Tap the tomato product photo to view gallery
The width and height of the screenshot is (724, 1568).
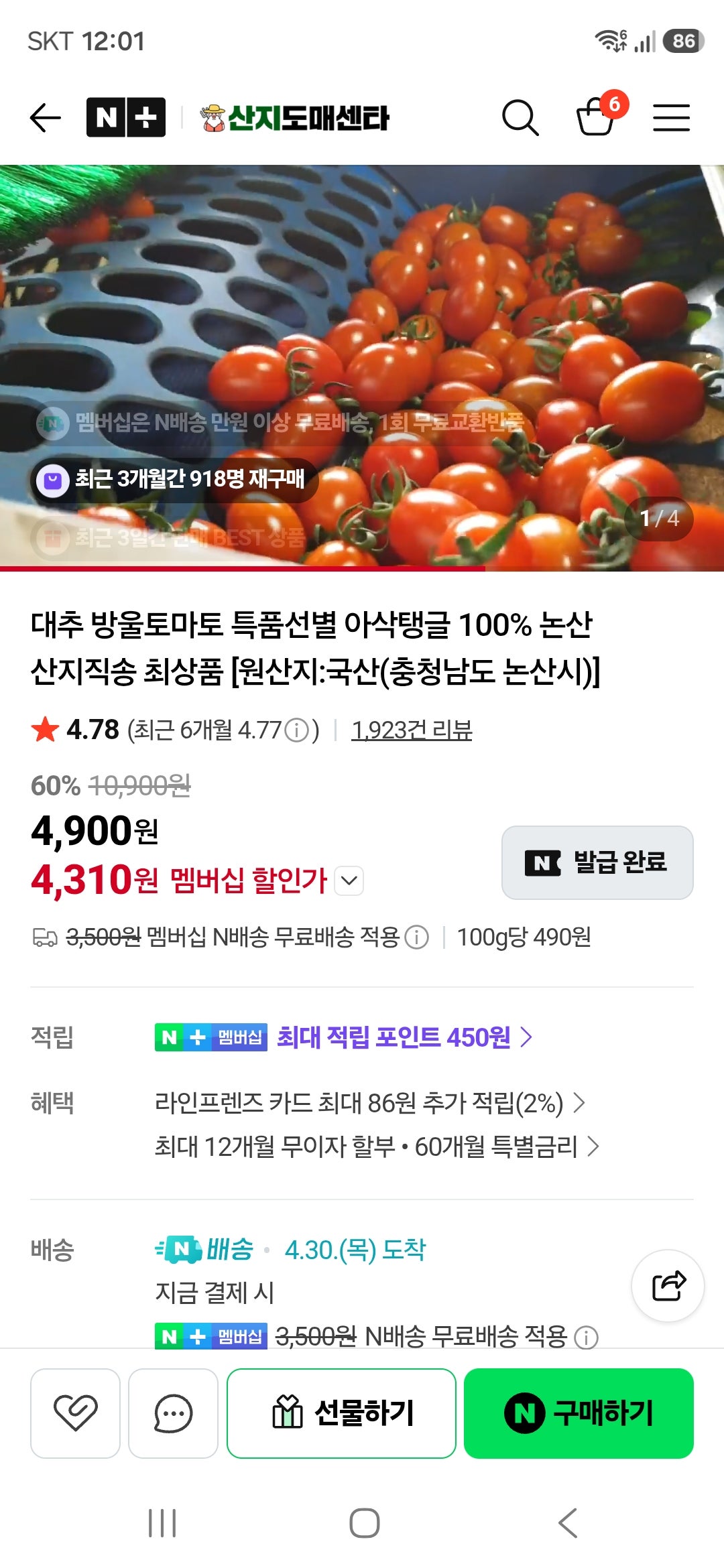click(x=362, y=362)
